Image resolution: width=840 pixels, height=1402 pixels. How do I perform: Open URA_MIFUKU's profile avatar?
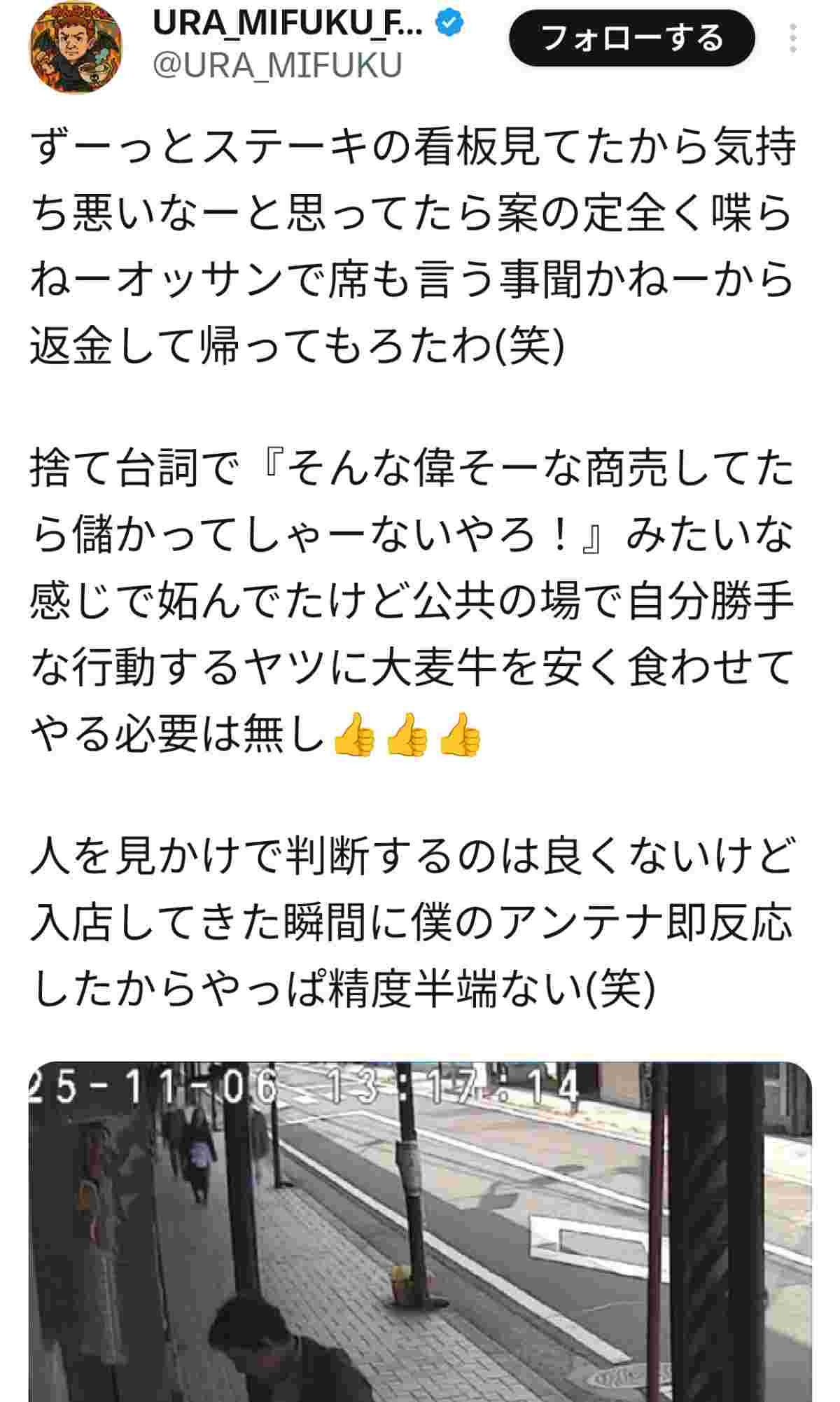75,47
